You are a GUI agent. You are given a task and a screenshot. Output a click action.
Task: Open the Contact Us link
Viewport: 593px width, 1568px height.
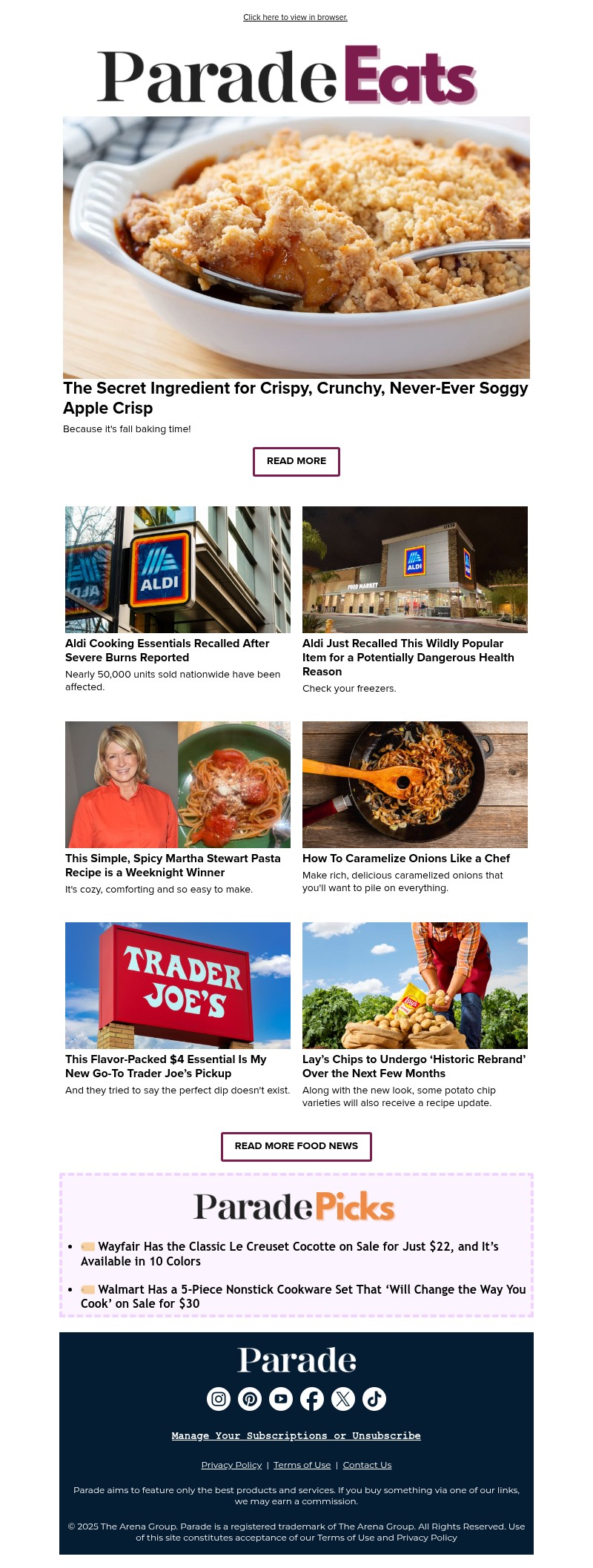click(x=367, y=1465)
